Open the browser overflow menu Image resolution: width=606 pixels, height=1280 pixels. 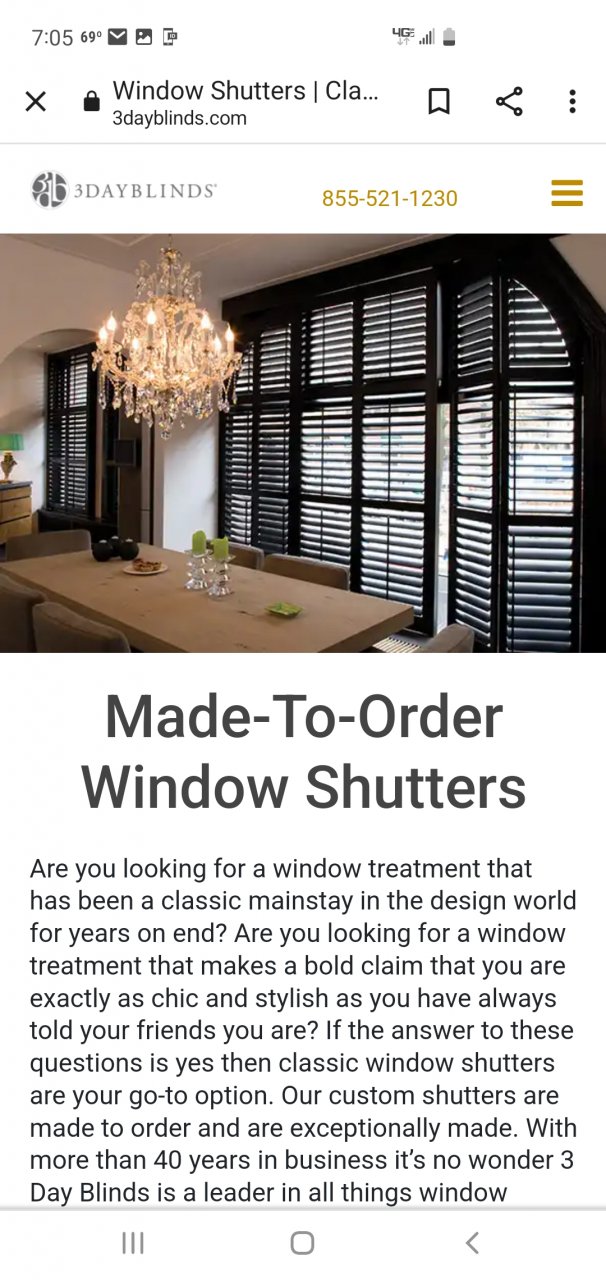(572, 101)
